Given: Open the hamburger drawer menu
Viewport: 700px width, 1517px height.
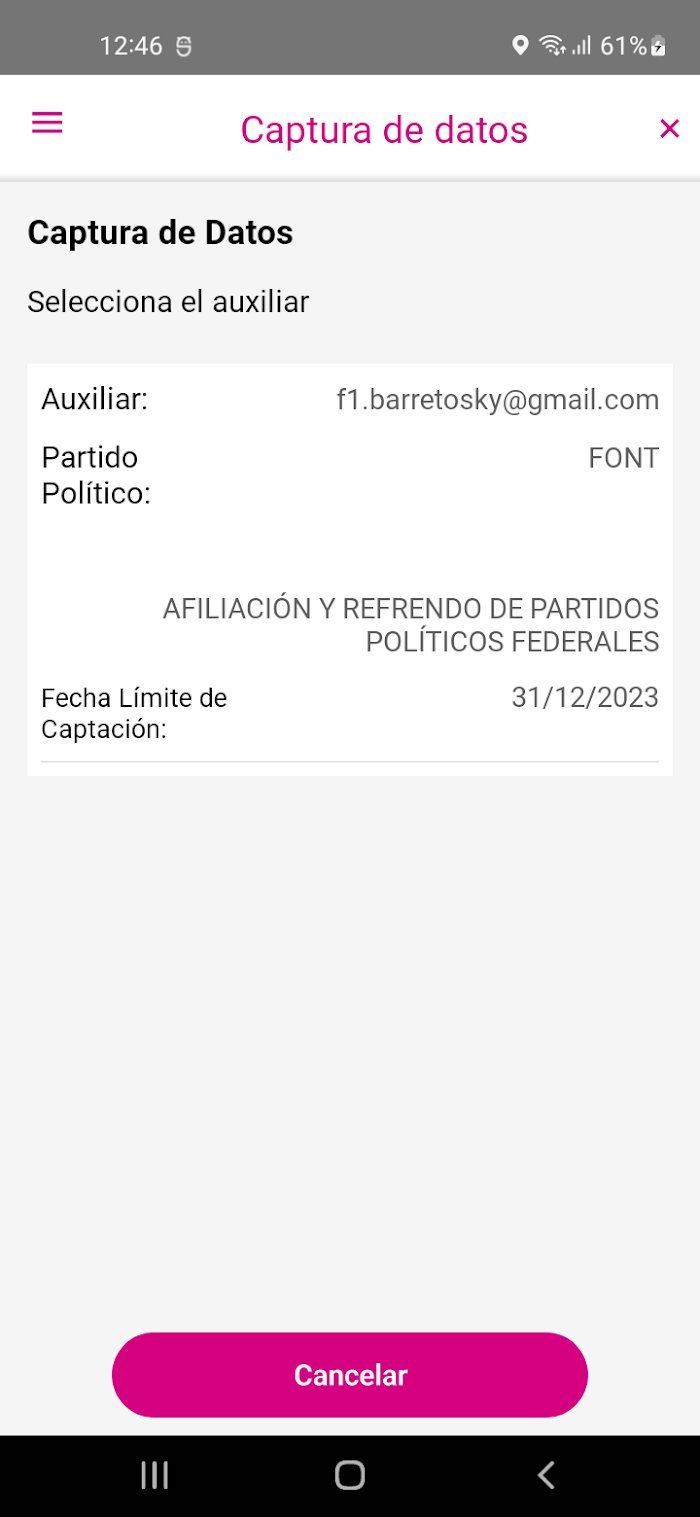Looking at the screenshot, I should pos(47,123).
